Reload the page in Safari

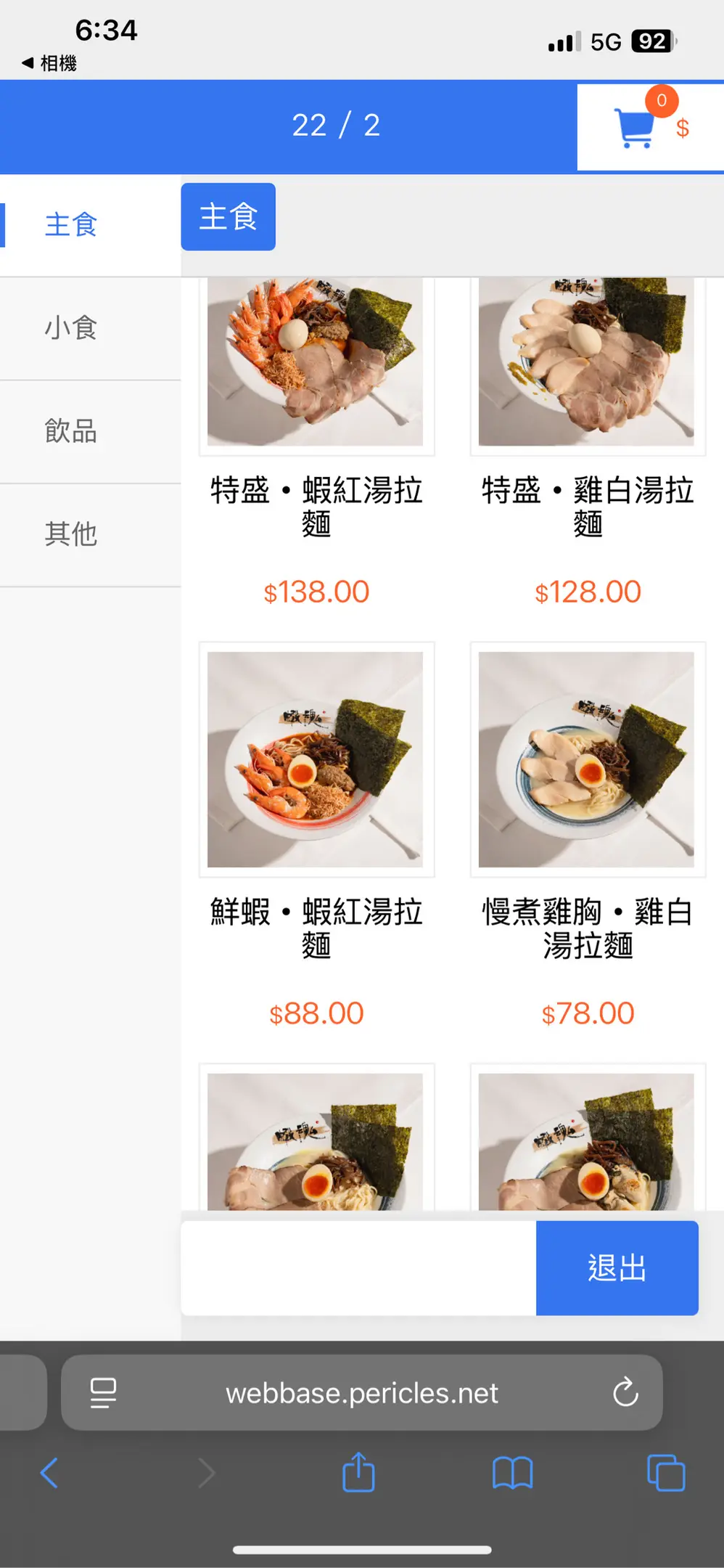click(625, 1392)
